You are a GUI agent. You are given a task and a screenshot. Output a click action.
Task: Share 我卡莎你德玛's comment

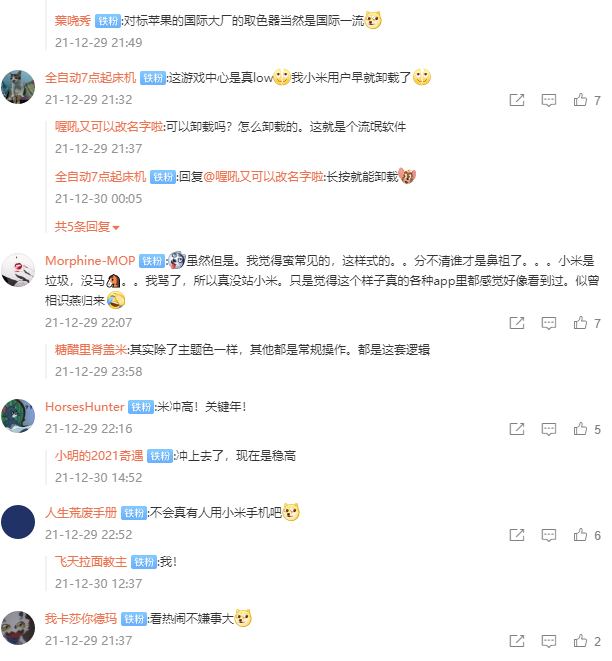pyautogui.click(x=517, y=641)
